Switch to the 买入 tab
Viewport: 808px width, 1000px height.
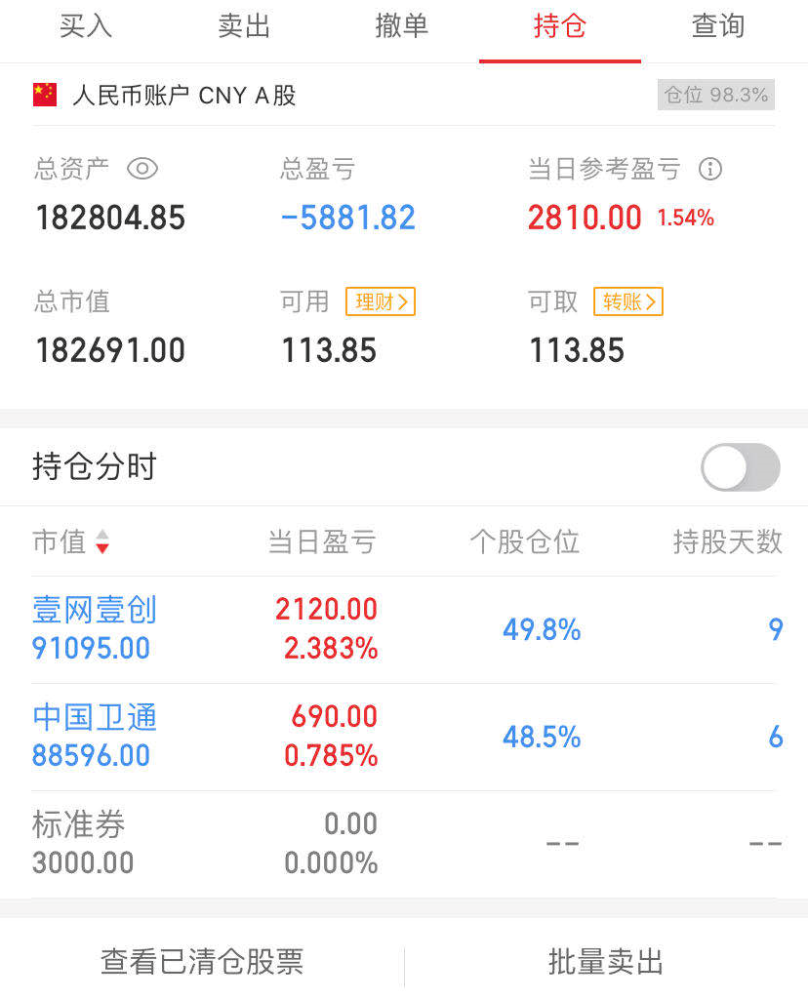click(x=86, y=27)
